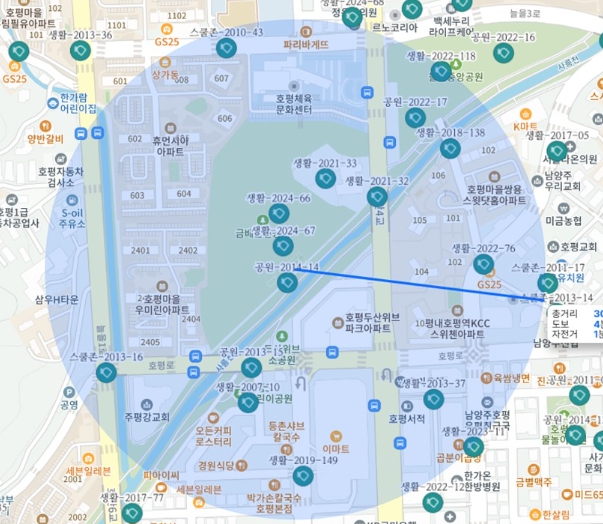This screenshot has height=524, width=603.
Task: Select marker 생활-2024-67
Action: tap(282, 247)
